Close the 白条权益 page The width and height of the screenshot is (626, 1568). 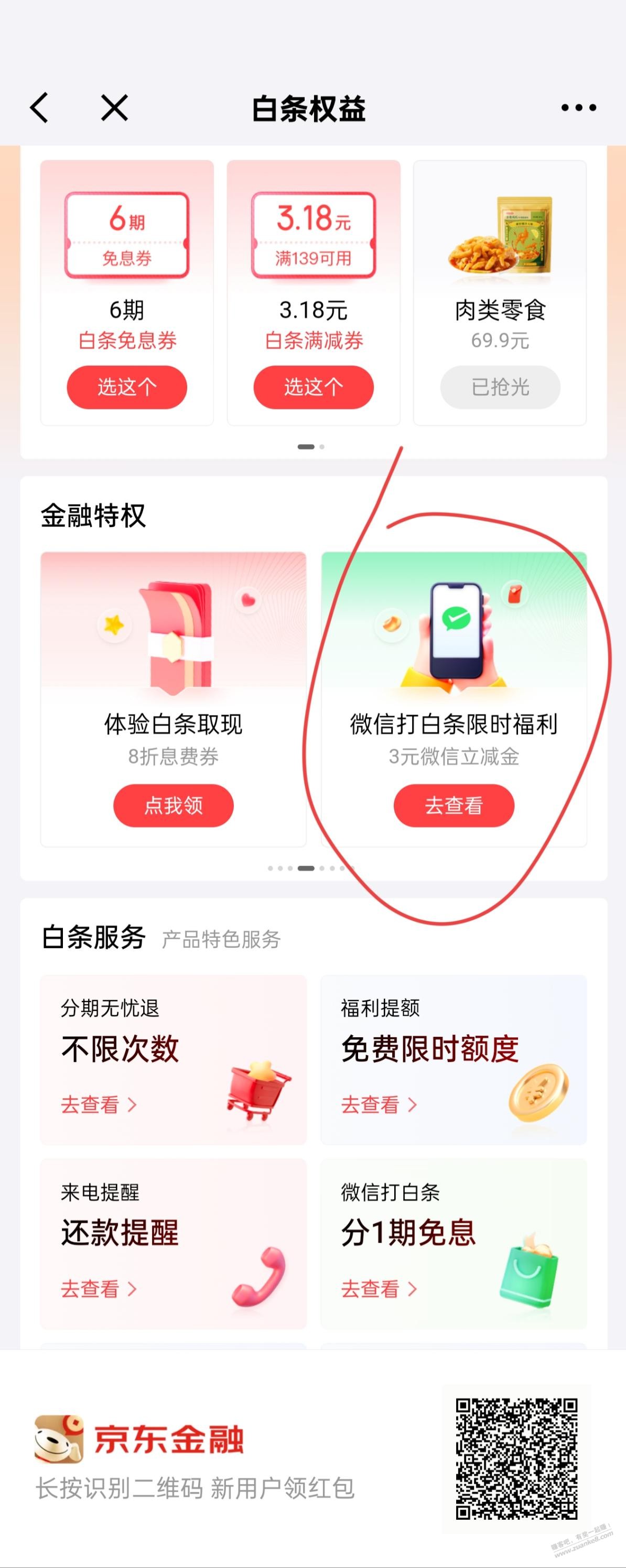coord(114,108)
